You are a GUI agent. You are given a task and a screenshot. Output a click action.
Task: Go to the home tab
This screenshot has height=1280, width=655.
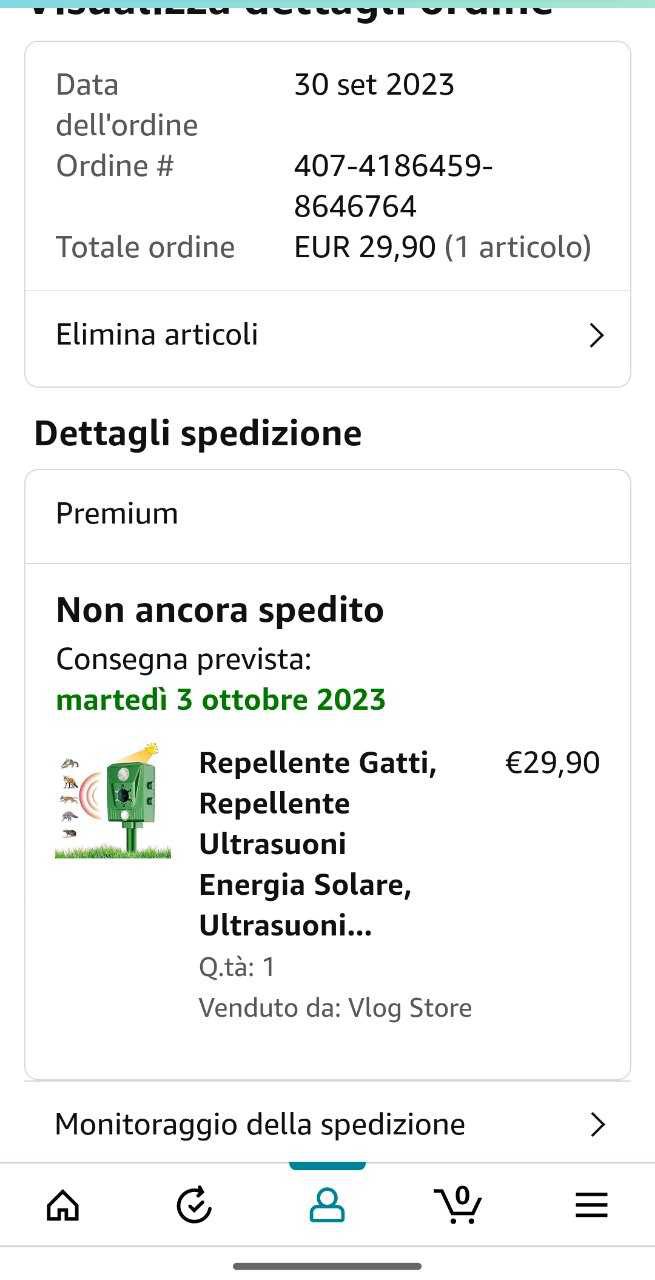pyautogui.click(x=63, y=1205)
